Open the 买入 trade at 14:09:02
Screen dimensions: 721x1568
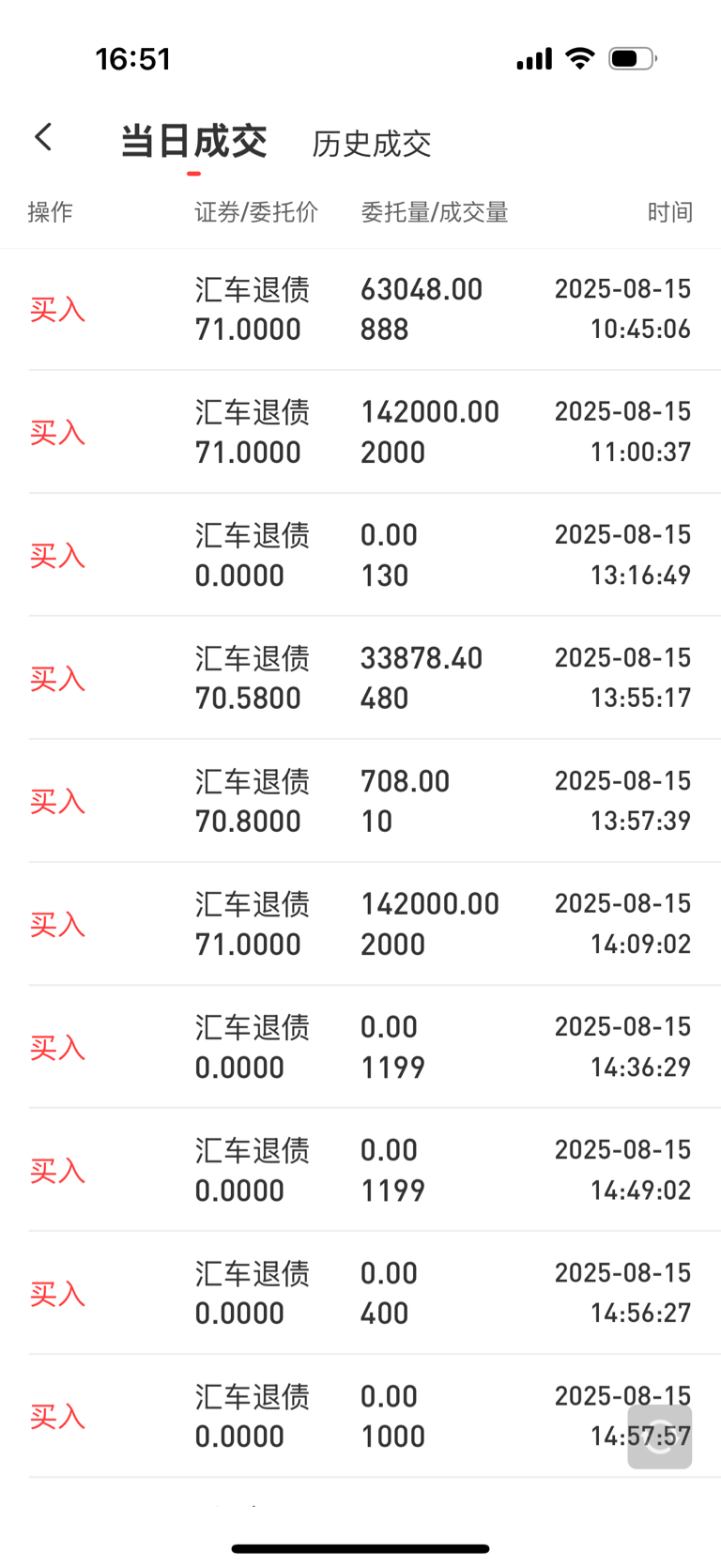360,924
